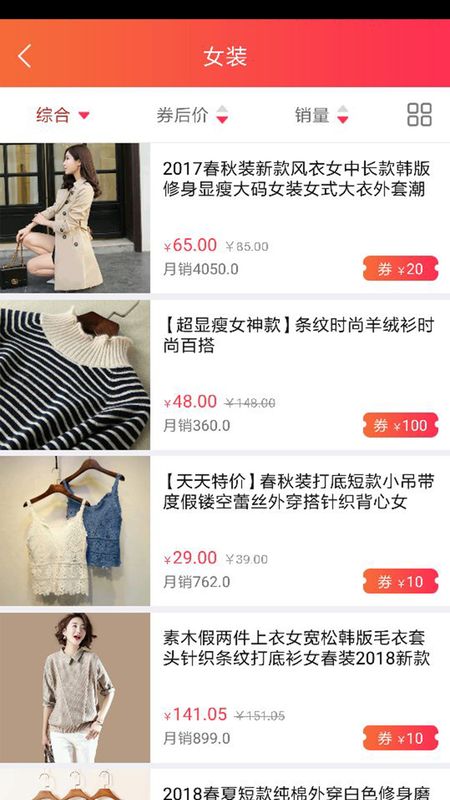
Task: Go back from the 女装 page
Action: [x=24, y=56]
